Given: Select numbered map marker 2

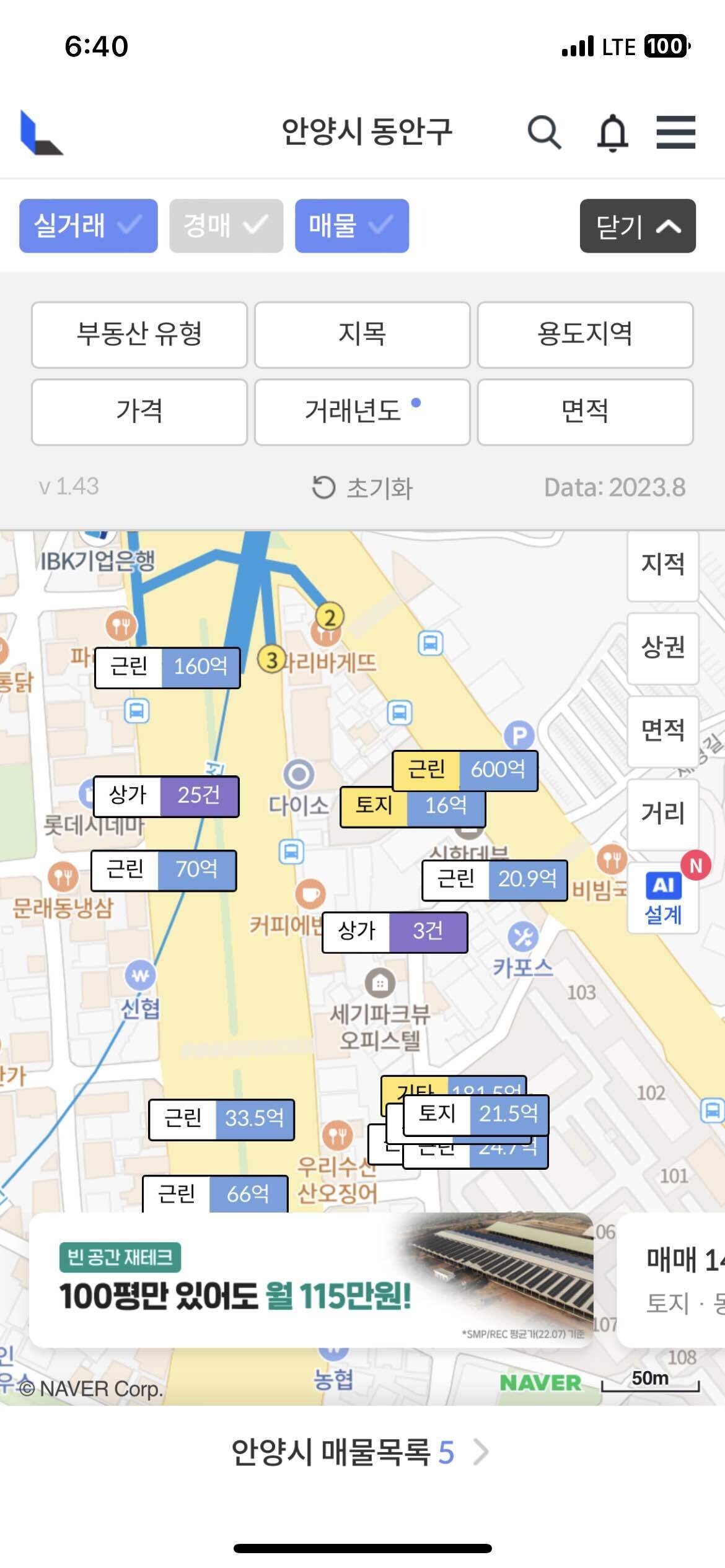Looking at the screenshot, I should coord(329,616).
